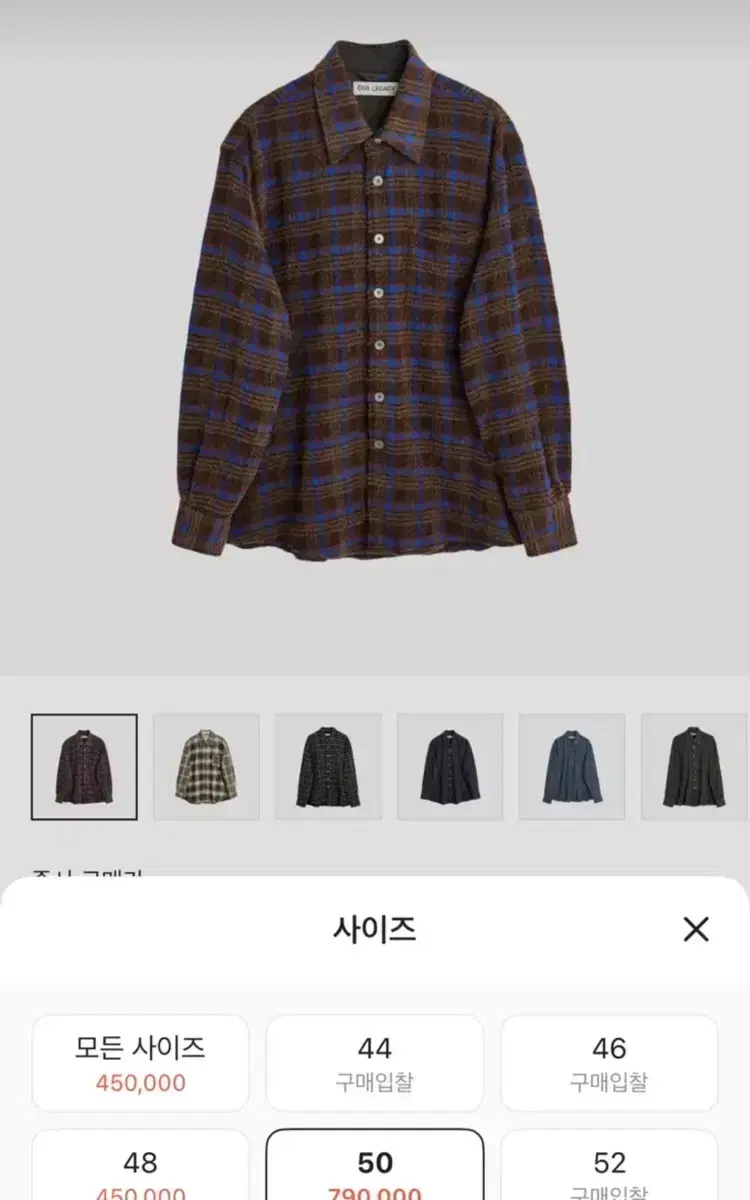
Task: Select size 50 priced 790,000
Action: tap(374, 1172)
